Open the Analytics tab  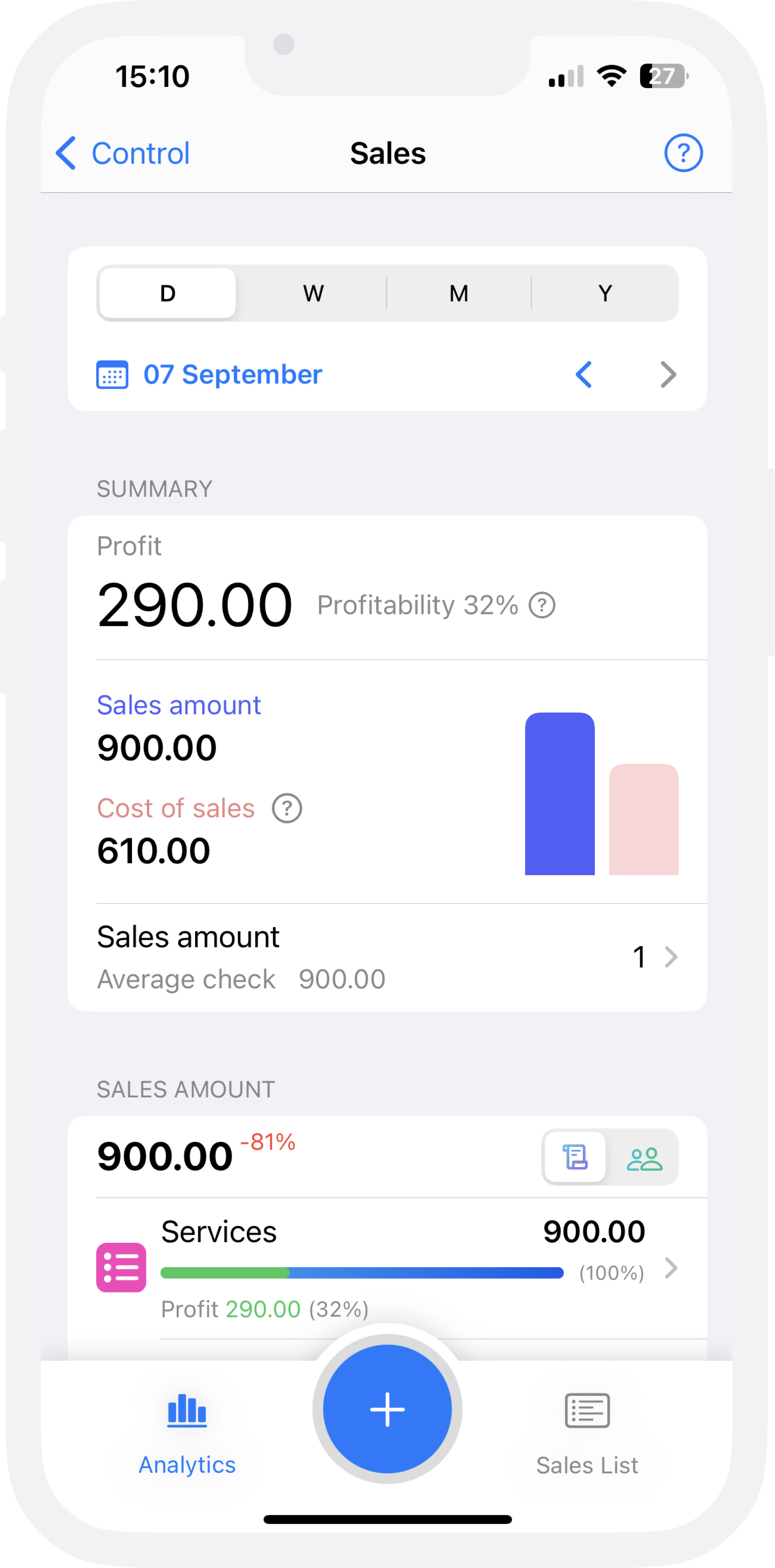(187, 1434)
